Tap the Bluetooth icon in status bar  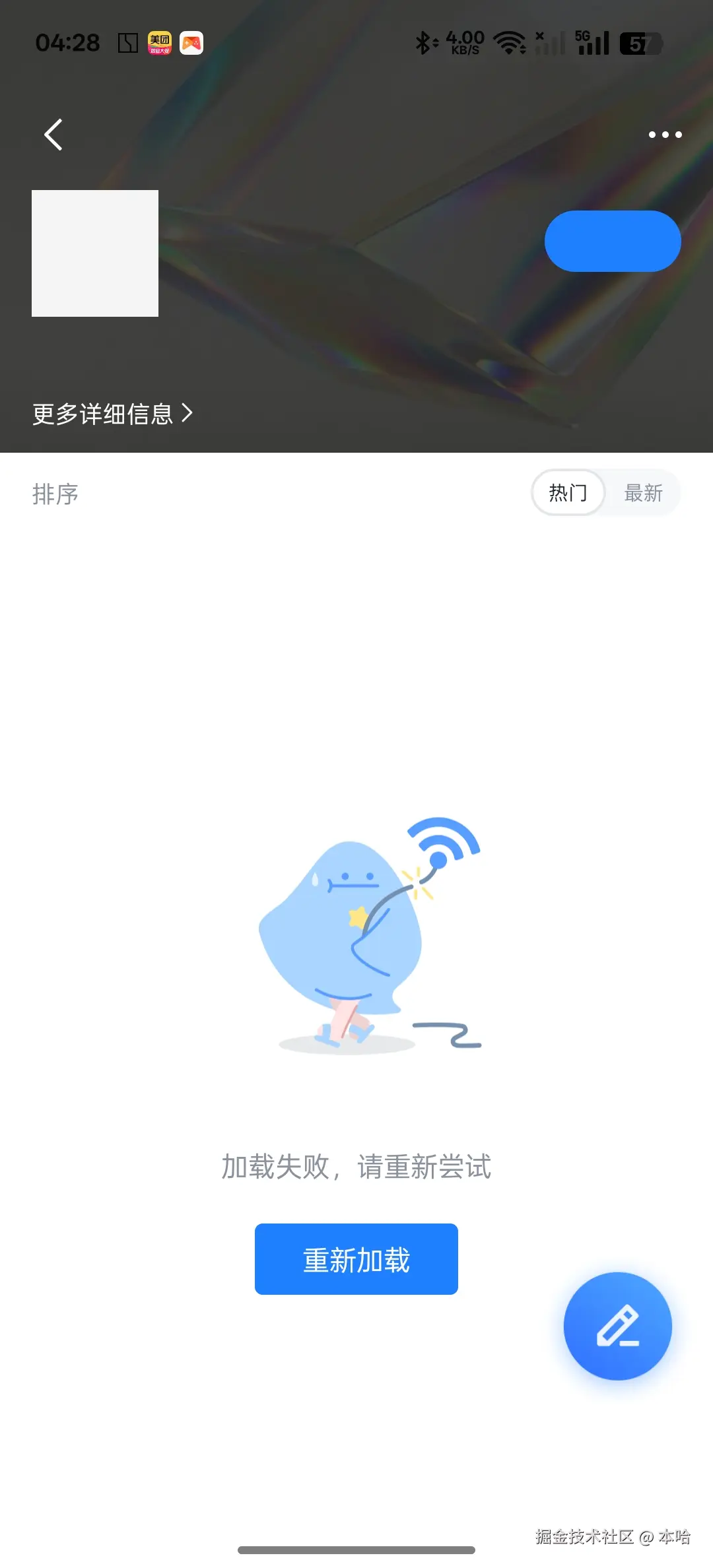(424, 42)
